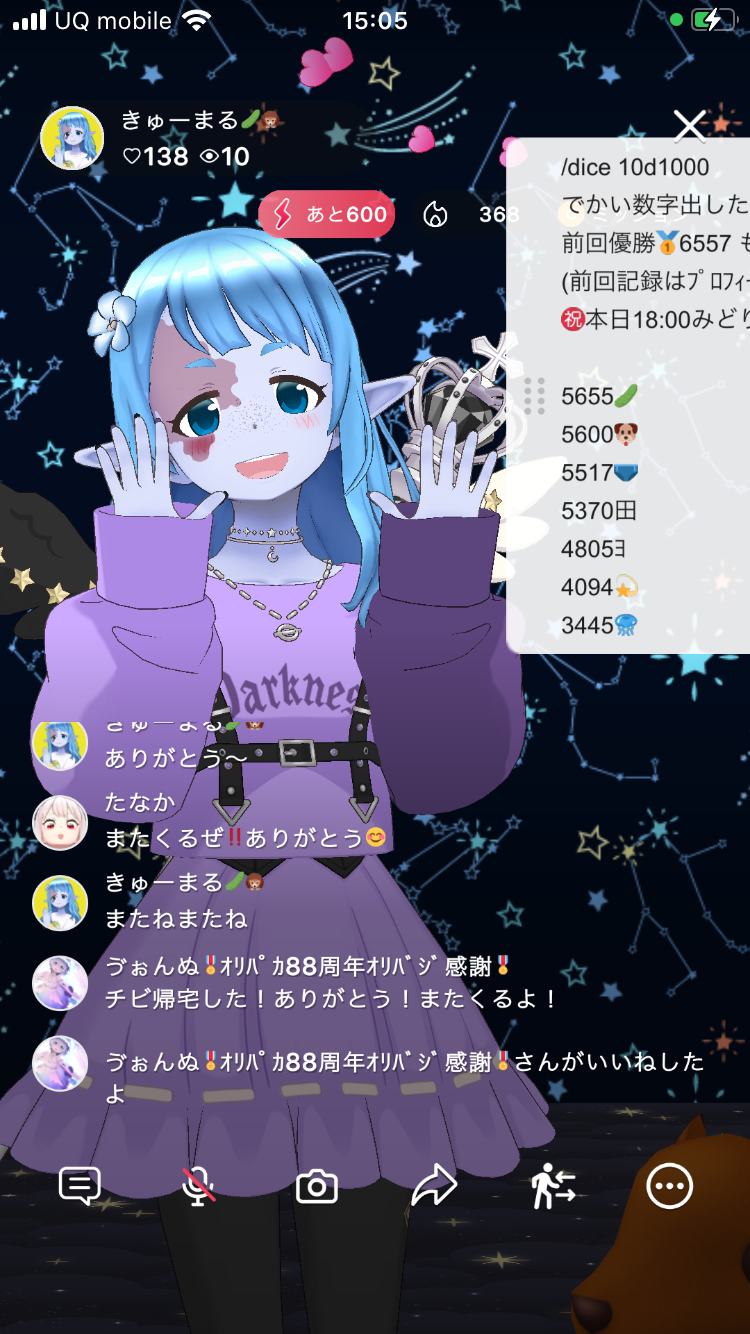Open the comment input icon
Screen dimensions: 750x1334
pos(79,1186)
